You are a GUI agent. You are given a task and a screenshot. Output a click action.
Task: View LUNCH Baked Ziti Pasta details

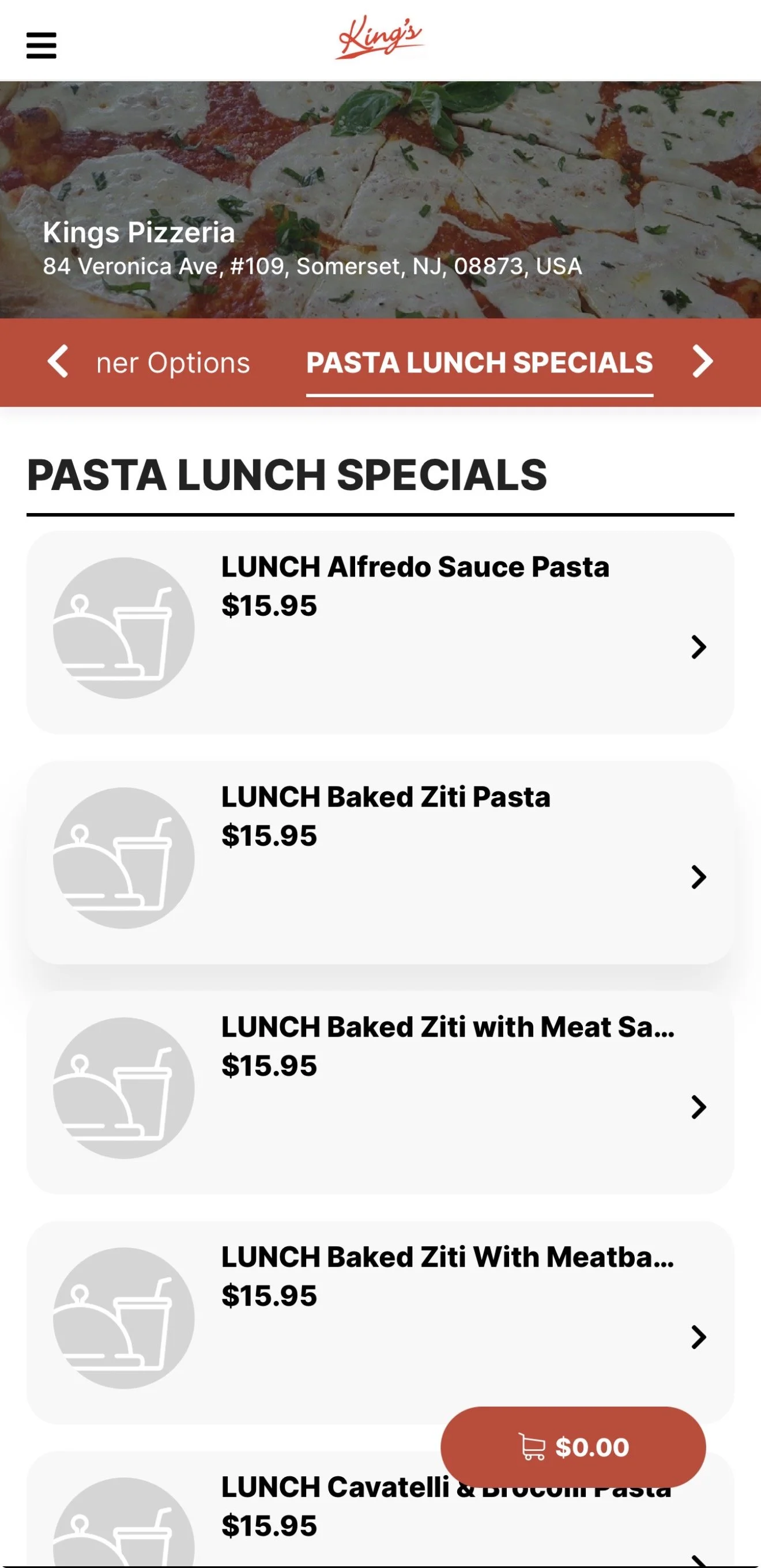click(380, 862)
